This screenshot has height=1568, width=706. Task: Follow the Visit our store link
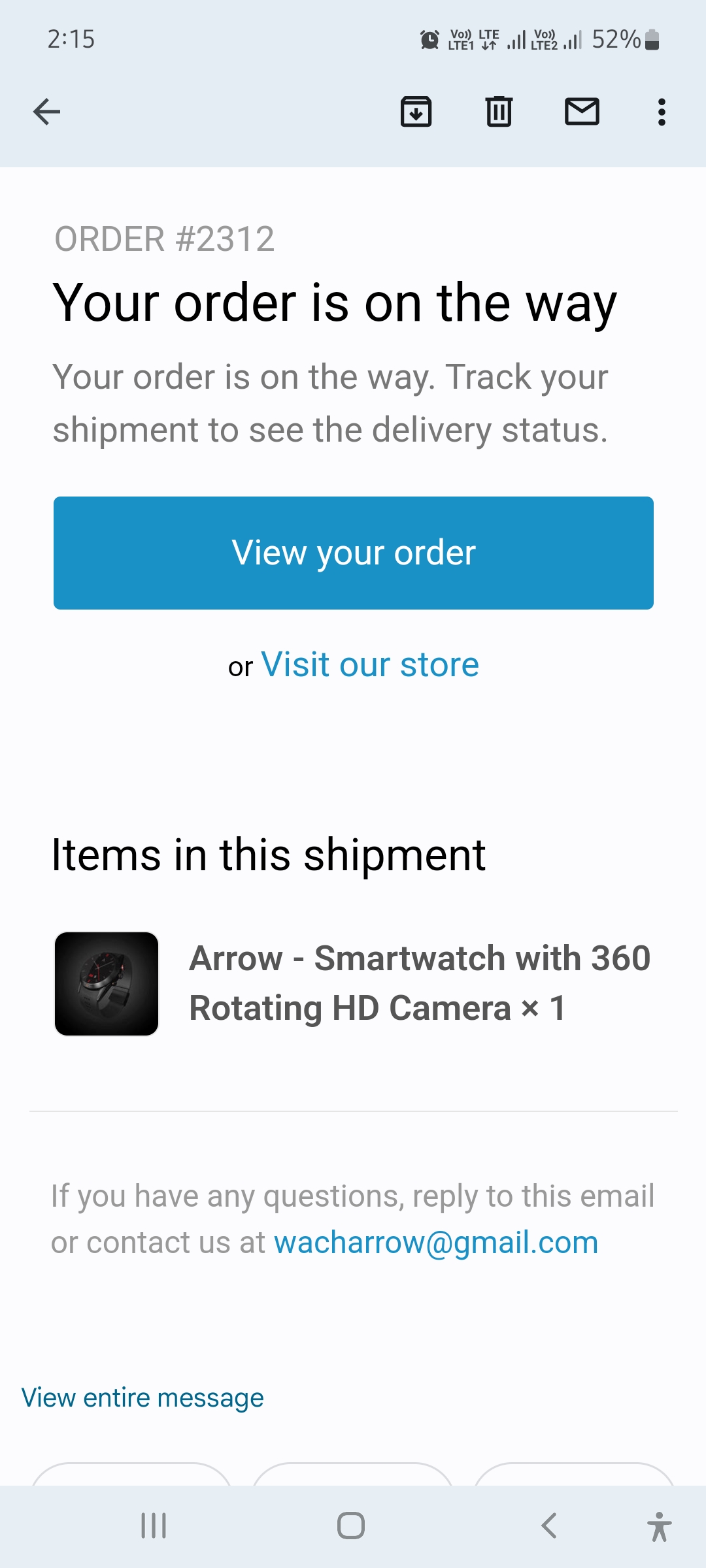[x=370, y=665]
